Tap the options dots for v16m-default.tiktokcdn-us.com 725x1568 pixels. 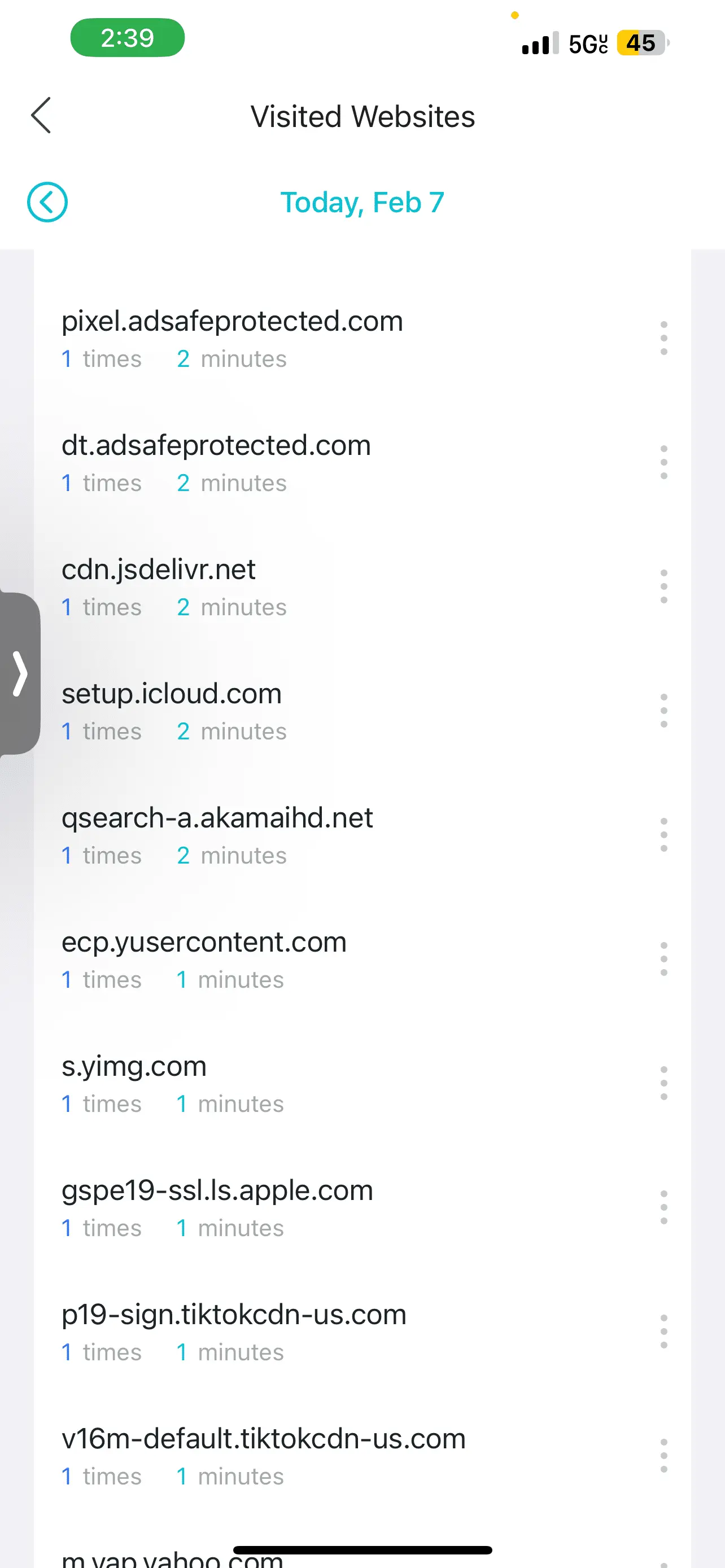pos(663,1456)
